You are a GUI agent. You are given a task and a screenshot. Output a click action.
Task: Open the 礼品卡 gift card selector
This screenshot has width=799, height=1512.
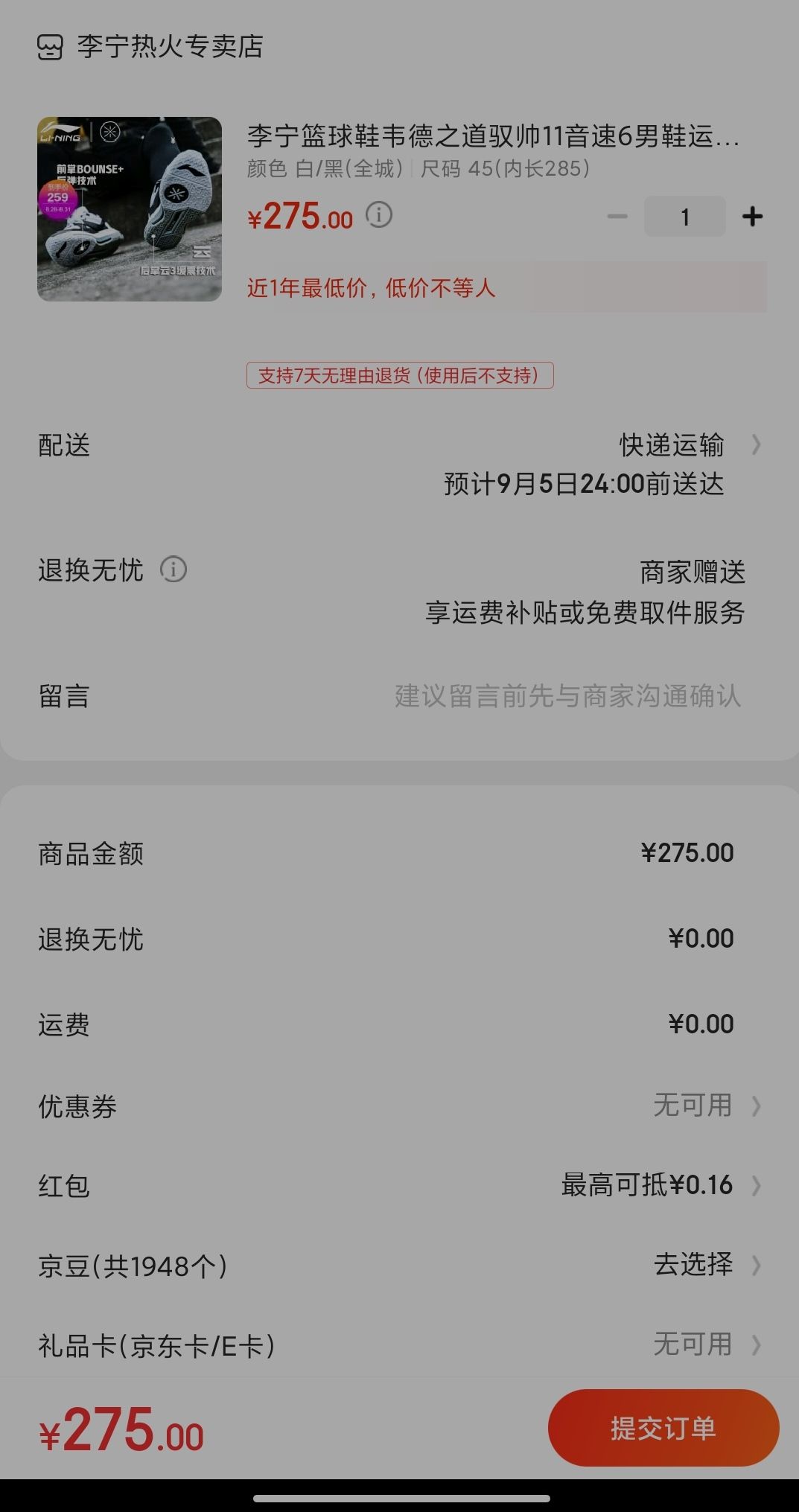pyautogui.click(x=758, y=1344)
